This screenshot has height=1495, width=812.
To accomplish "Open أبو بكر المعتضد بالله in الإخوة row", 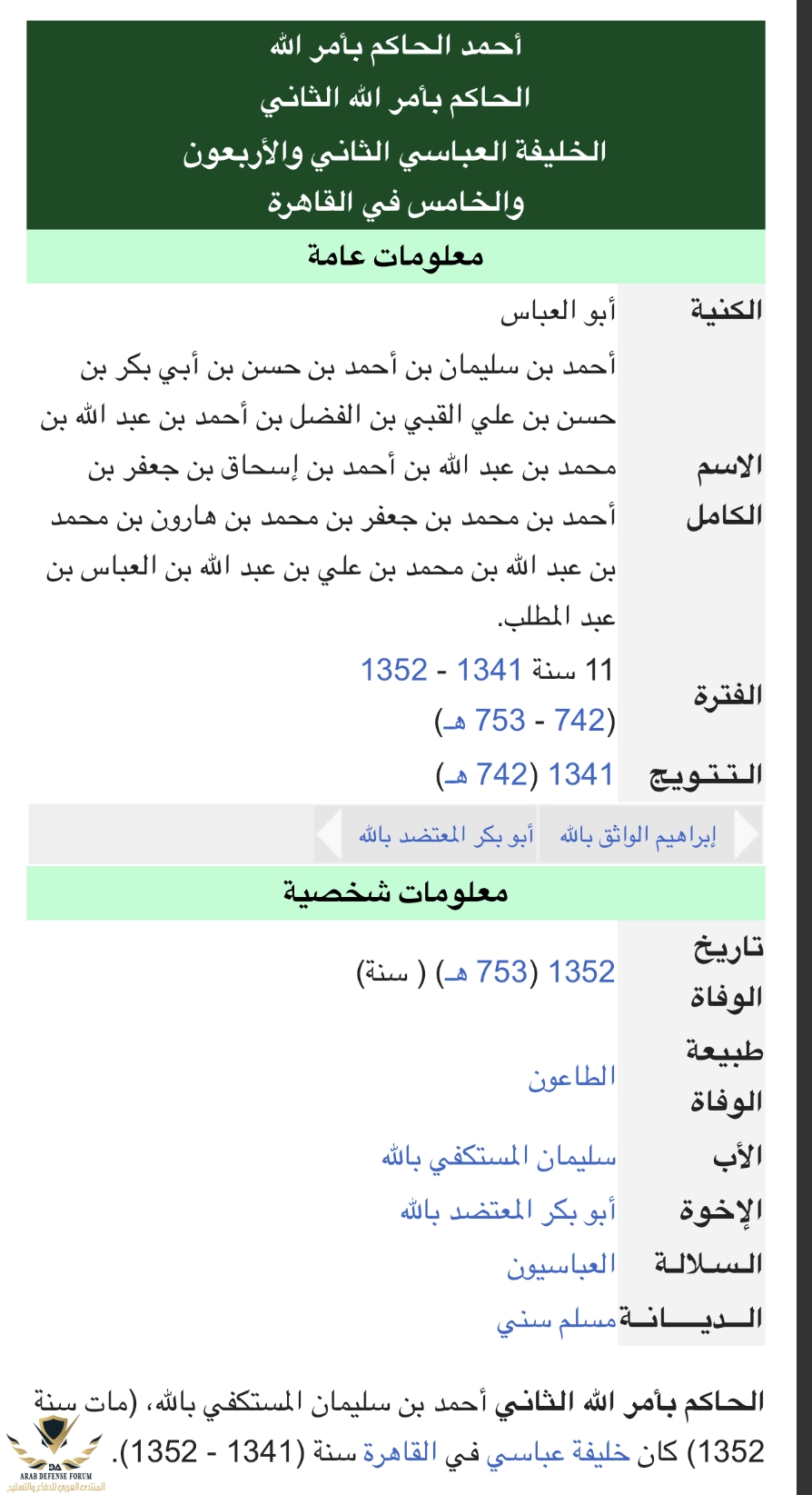I will tap(508, 1210).
